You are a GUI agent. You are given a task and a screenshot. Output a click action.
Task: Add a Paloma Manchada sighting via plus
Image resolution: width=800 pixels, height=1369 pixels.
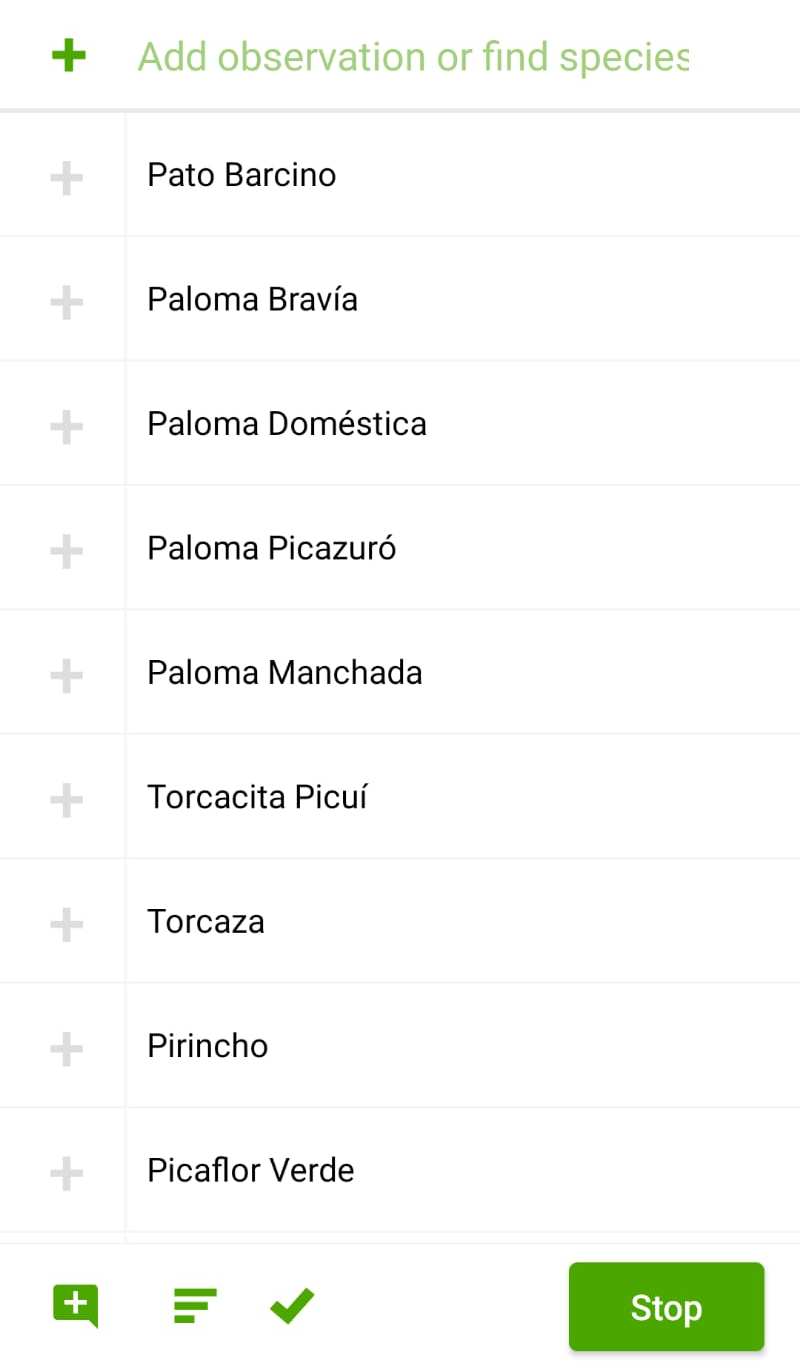pyautogui.click(x=66, y=677)
